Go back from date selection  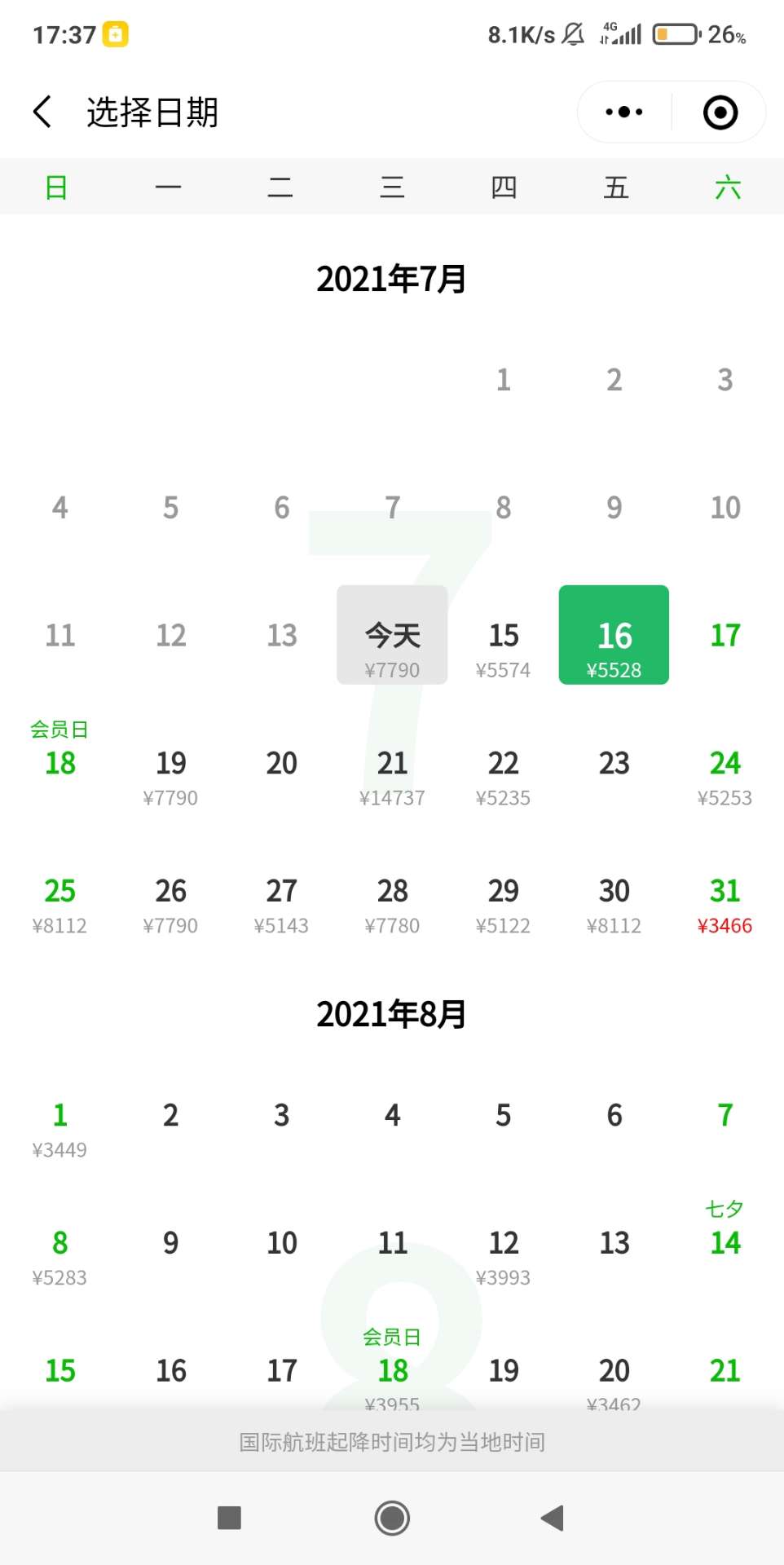(42, 112)
